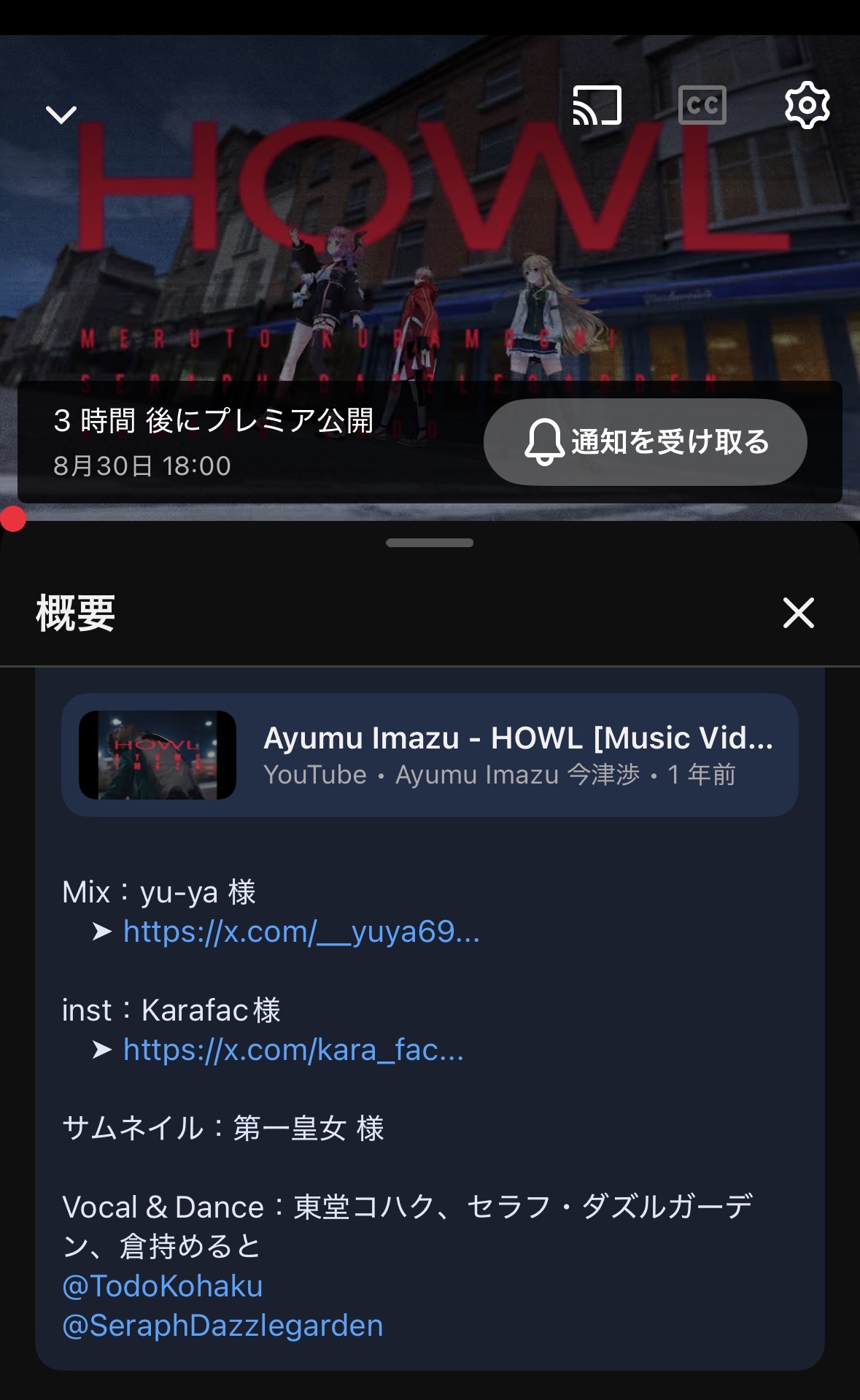Open the player settings gear

[807, 106]
